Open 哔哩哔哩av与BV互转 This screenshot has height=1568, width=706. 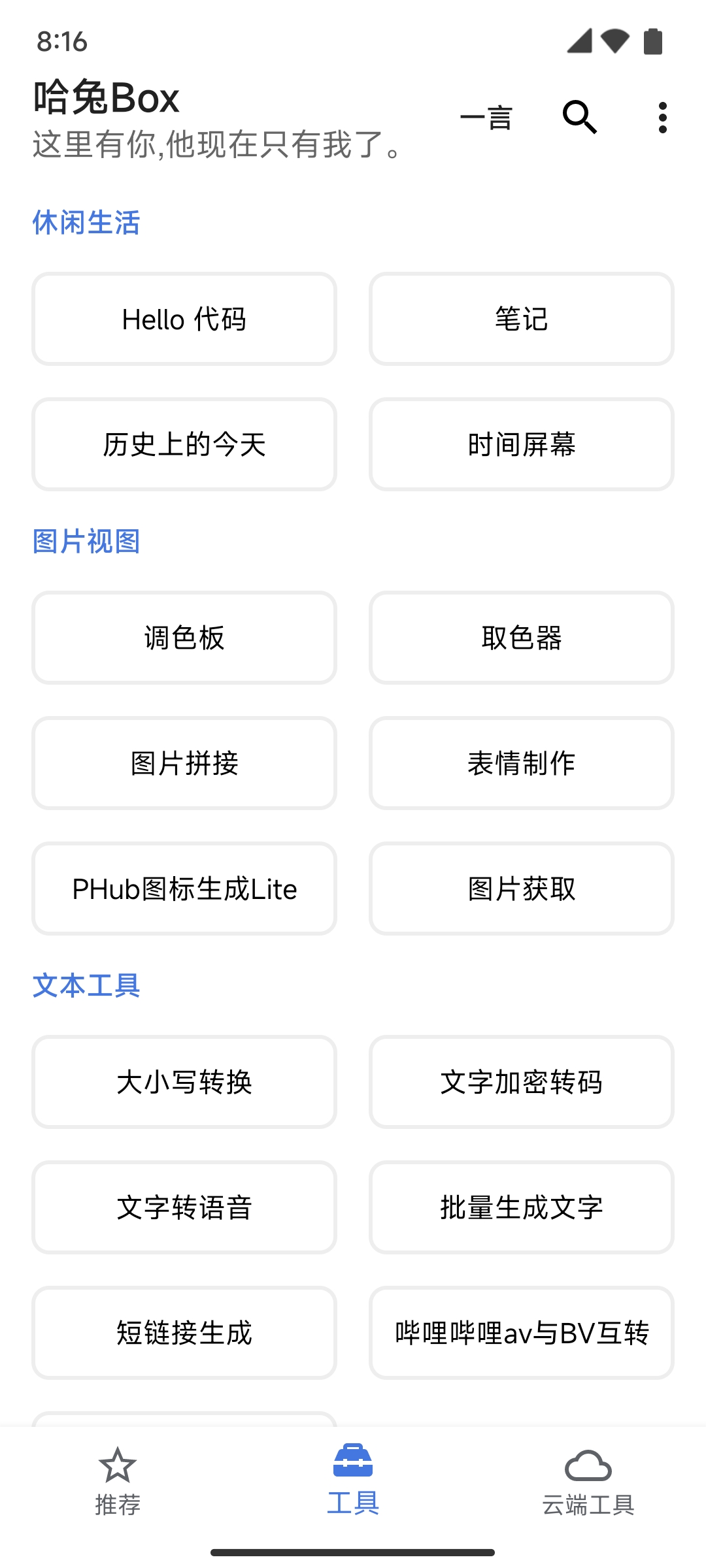point(521,1333)
